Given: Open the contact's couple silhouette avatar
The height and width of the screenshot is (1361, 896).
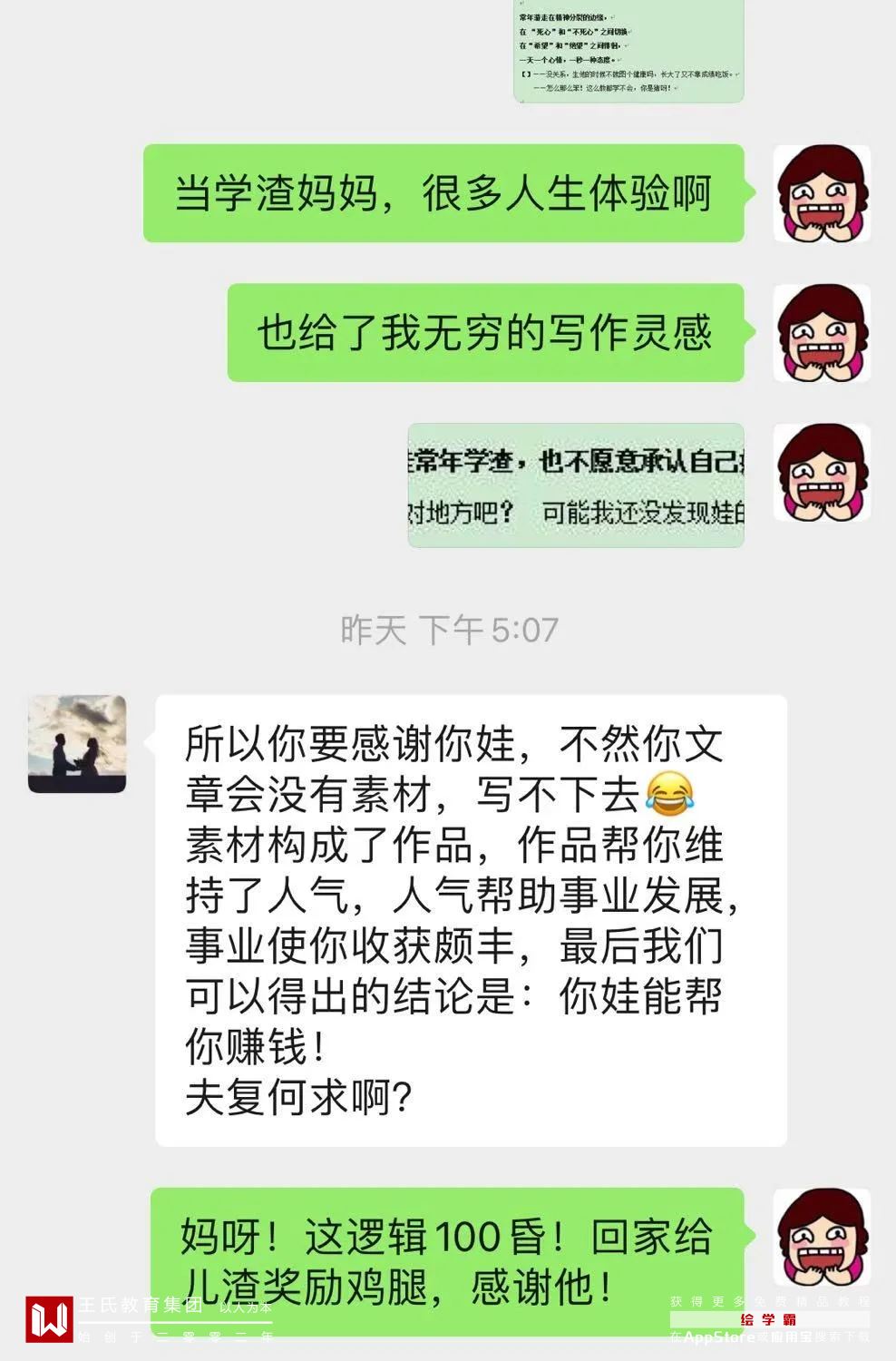Looking at the screenshot, I should [x=77, y=744].
